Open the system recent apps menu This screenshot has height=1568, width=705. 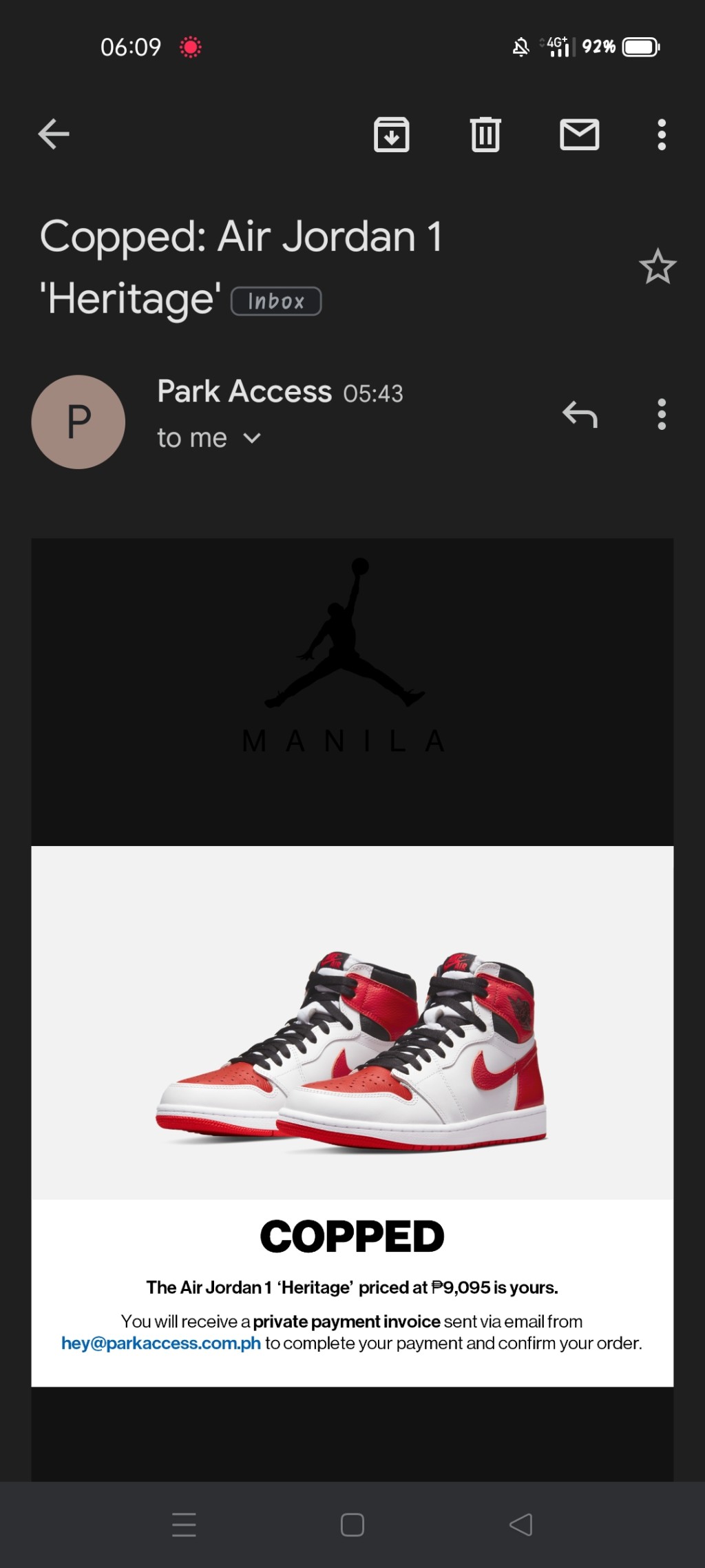184,1525
